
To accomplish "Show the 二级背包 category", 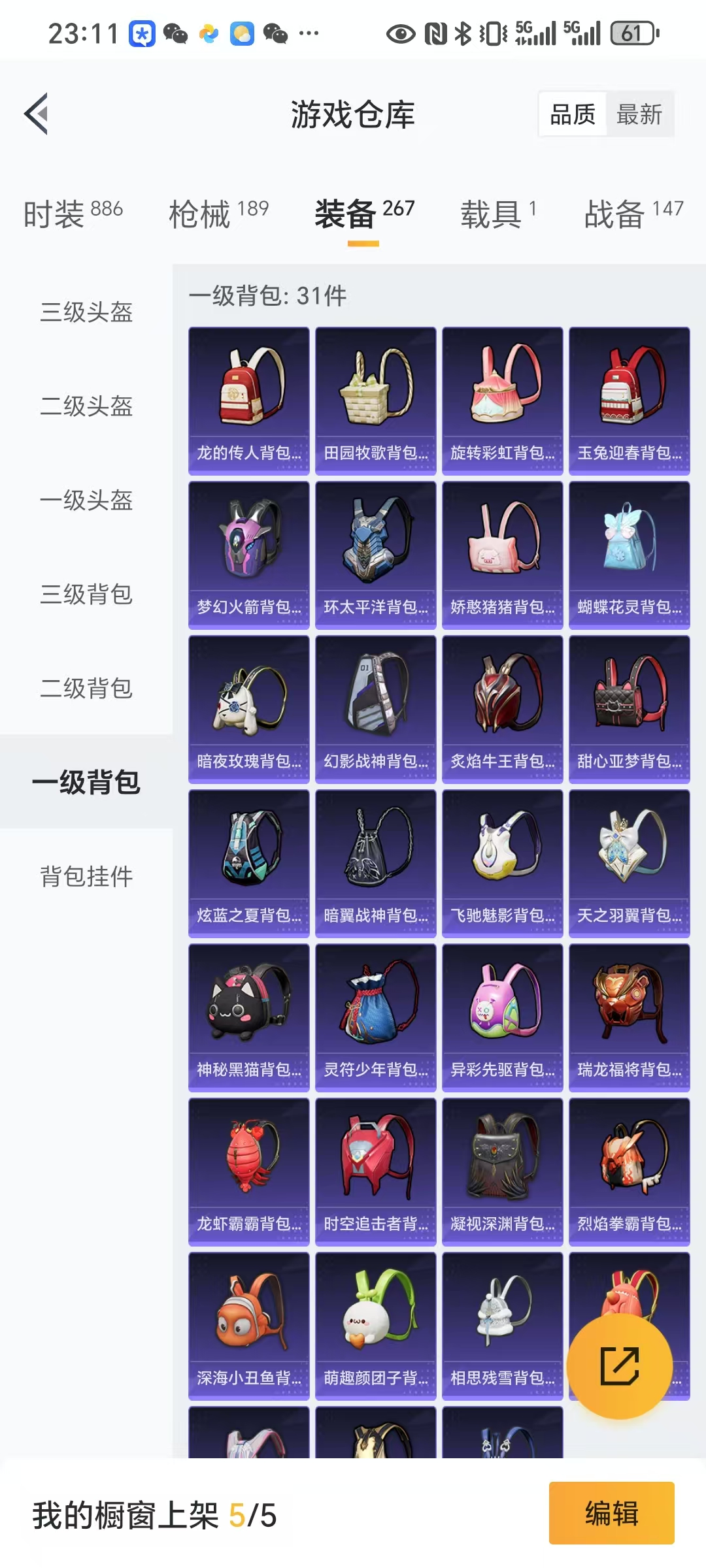I will [x=86, y=688].
